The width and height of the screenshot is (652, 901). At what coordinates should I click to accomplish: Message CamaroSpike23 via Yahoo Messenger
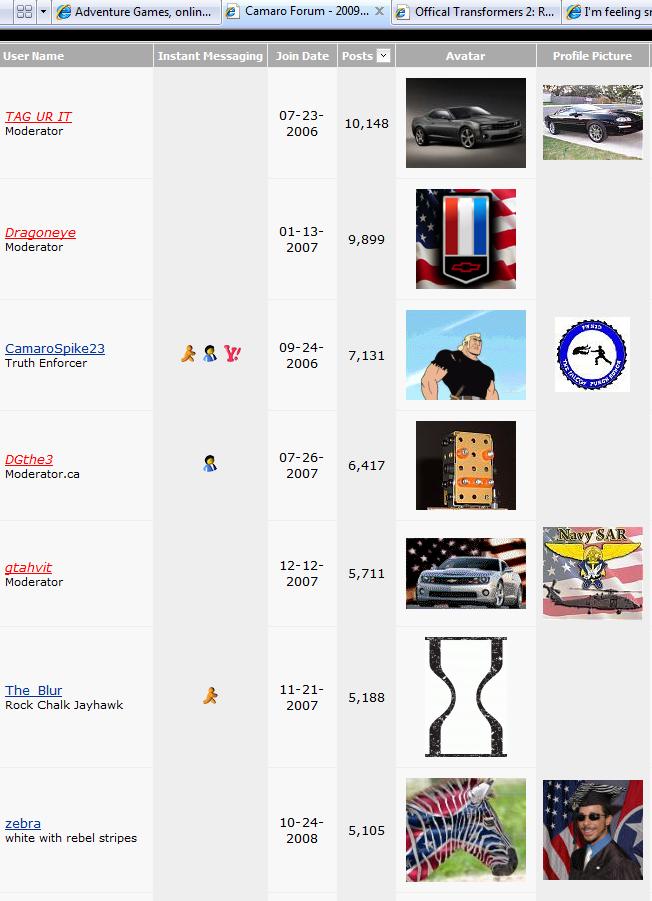click(x=232, y=353)
